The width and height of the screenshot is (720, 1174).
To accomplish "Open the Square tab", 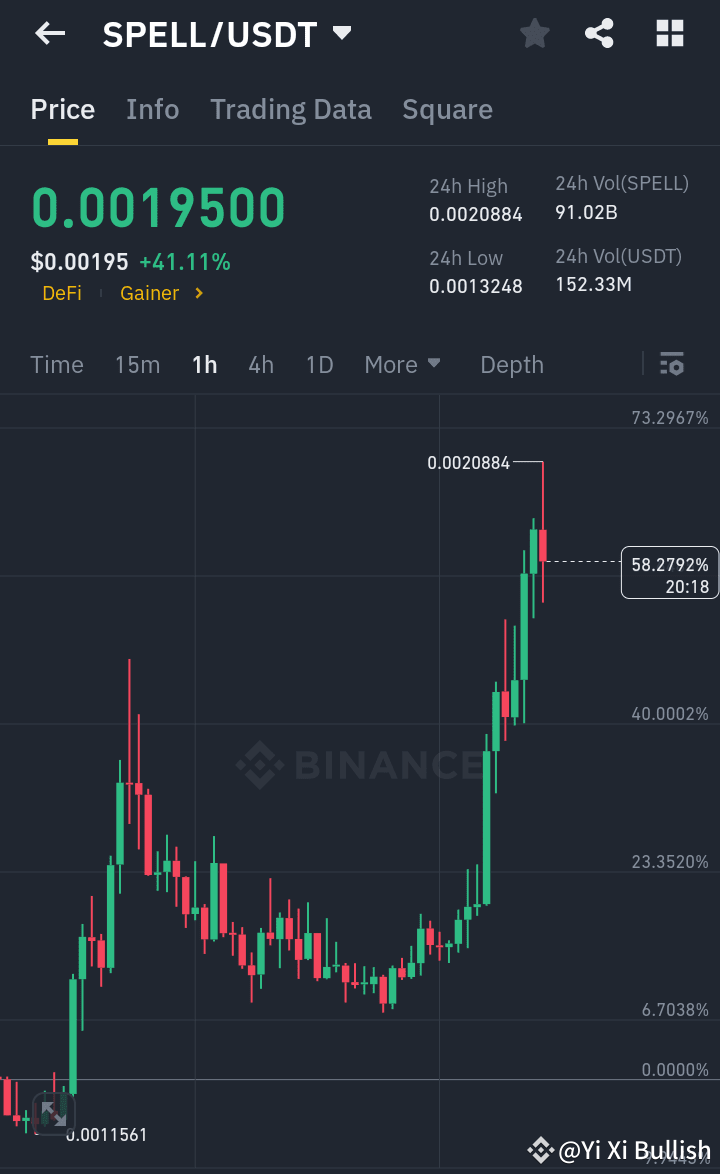I will (447, 109).
